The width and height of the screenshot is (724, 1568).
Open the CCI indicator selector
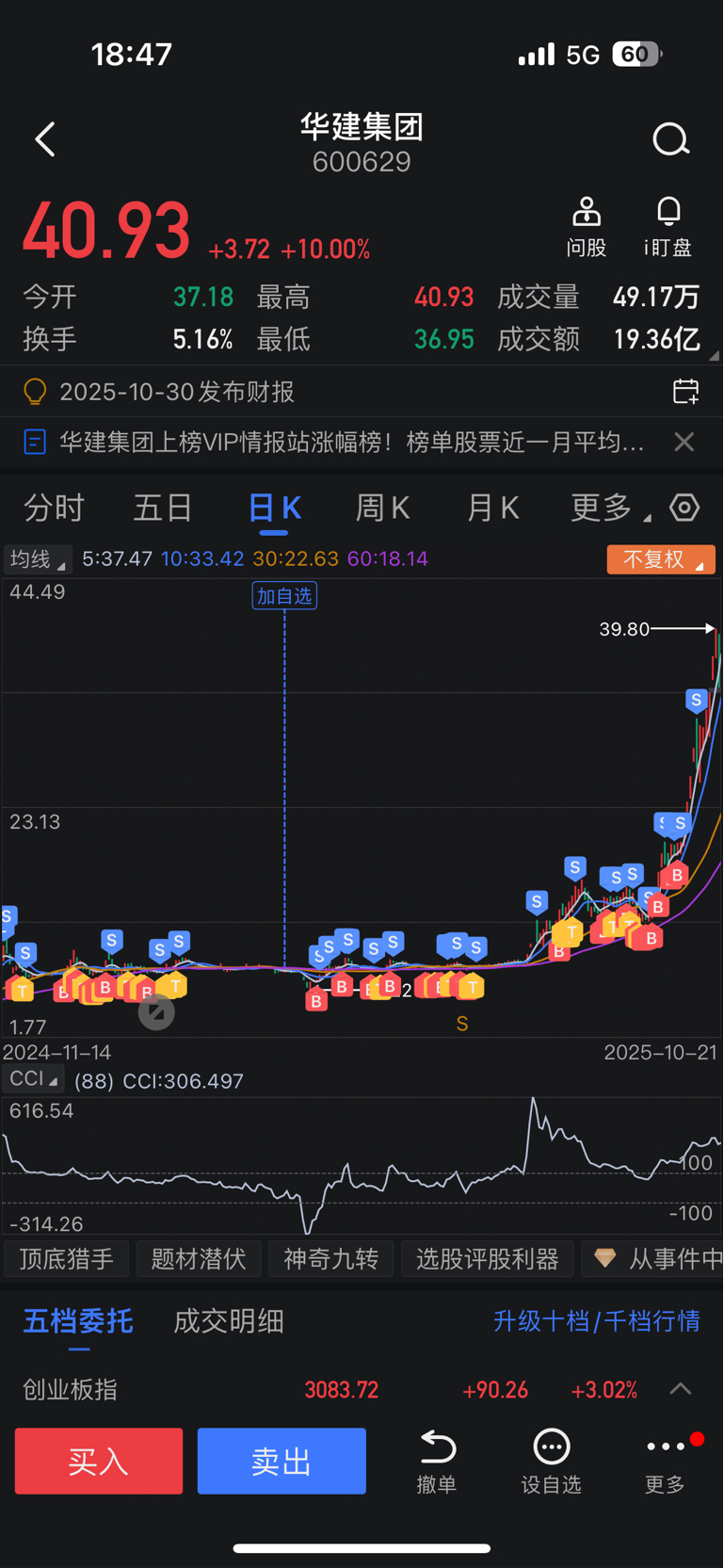[x=33, y=1079]
